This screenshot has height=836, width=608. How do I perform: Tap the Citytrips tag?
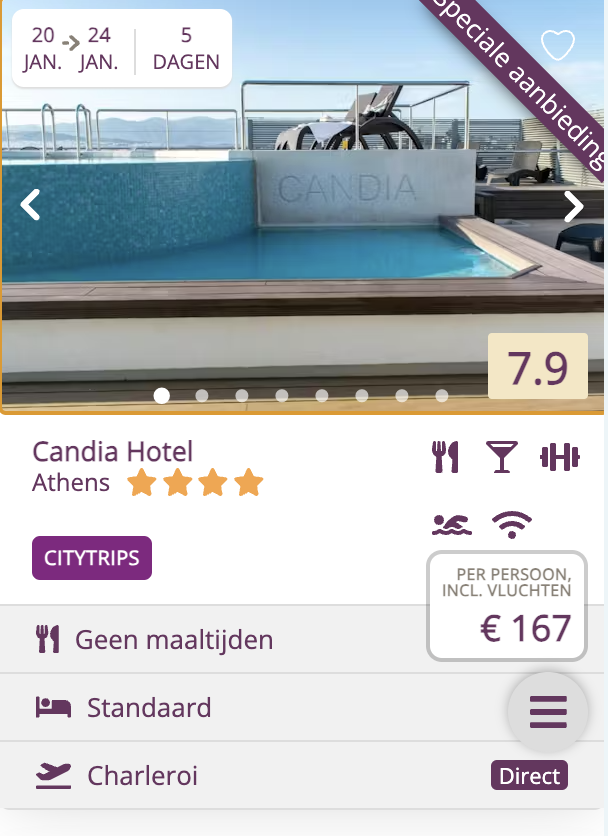[x=92, y=558]
